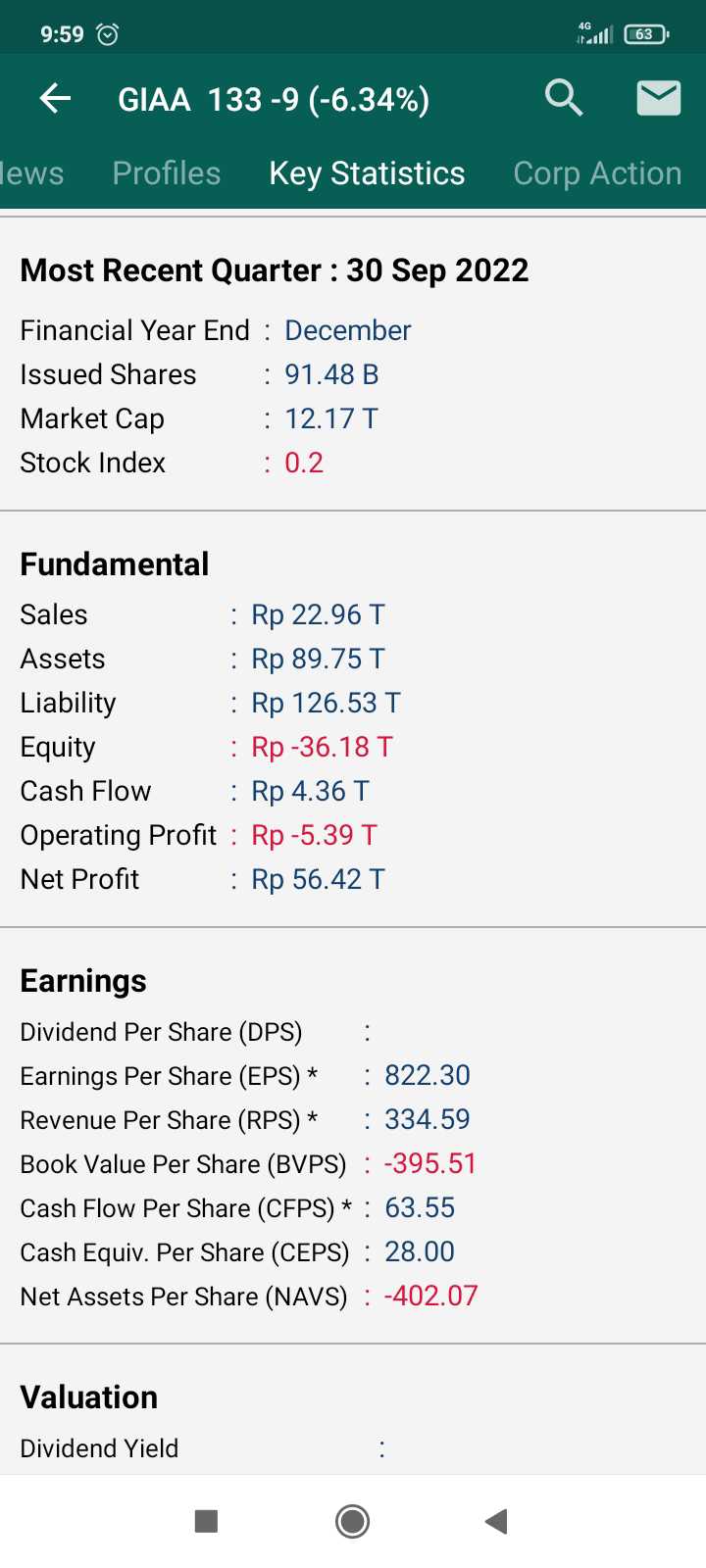Tap the back arrow to exit GIAA details
Image resolution: width=706 pixels, height=1568 pixels.
[x=54, y=98]
